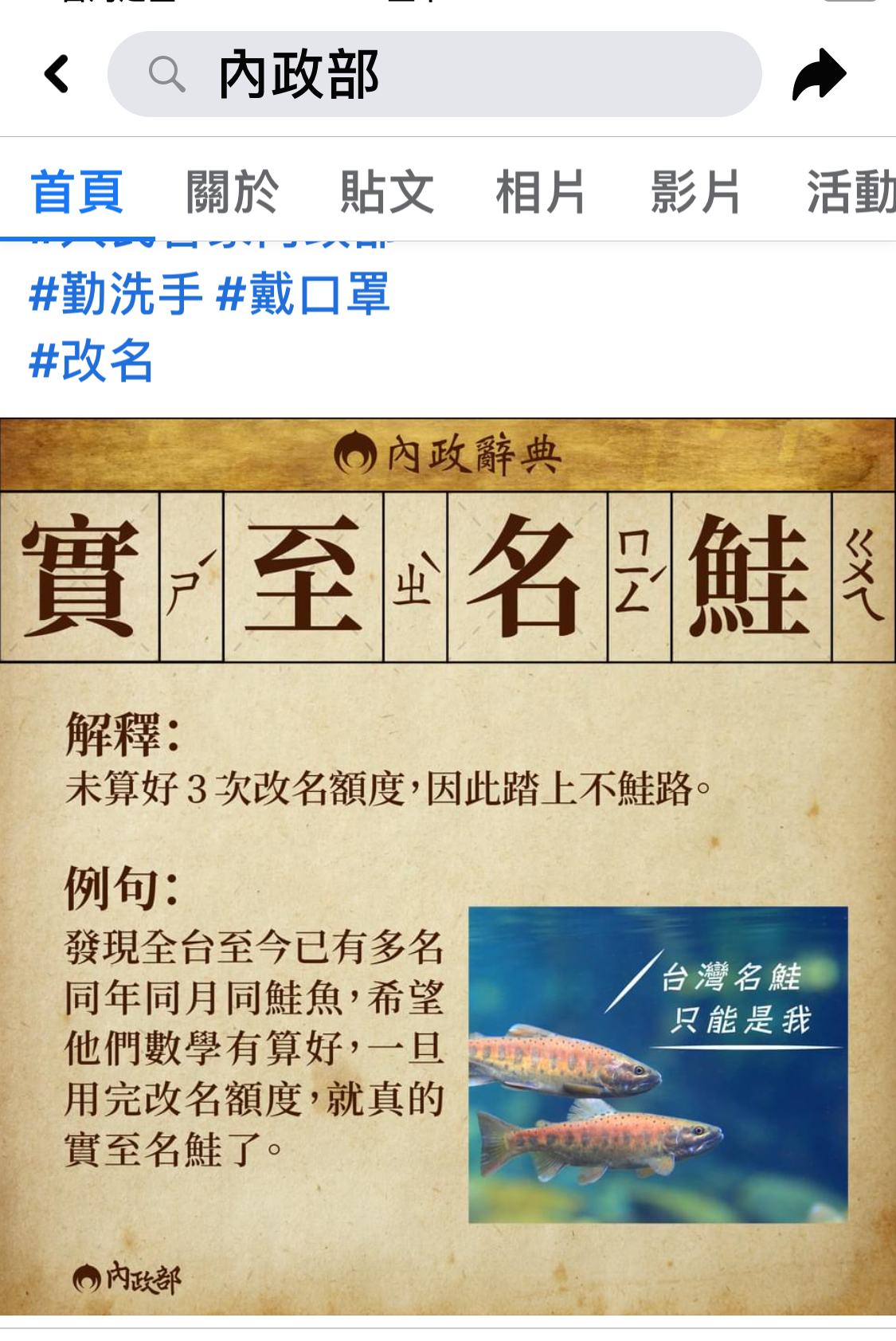The height and width of the screenshot is (1341, 896).
Task: Open the #勤洗手 hashtag
Action: pos(116,294)
